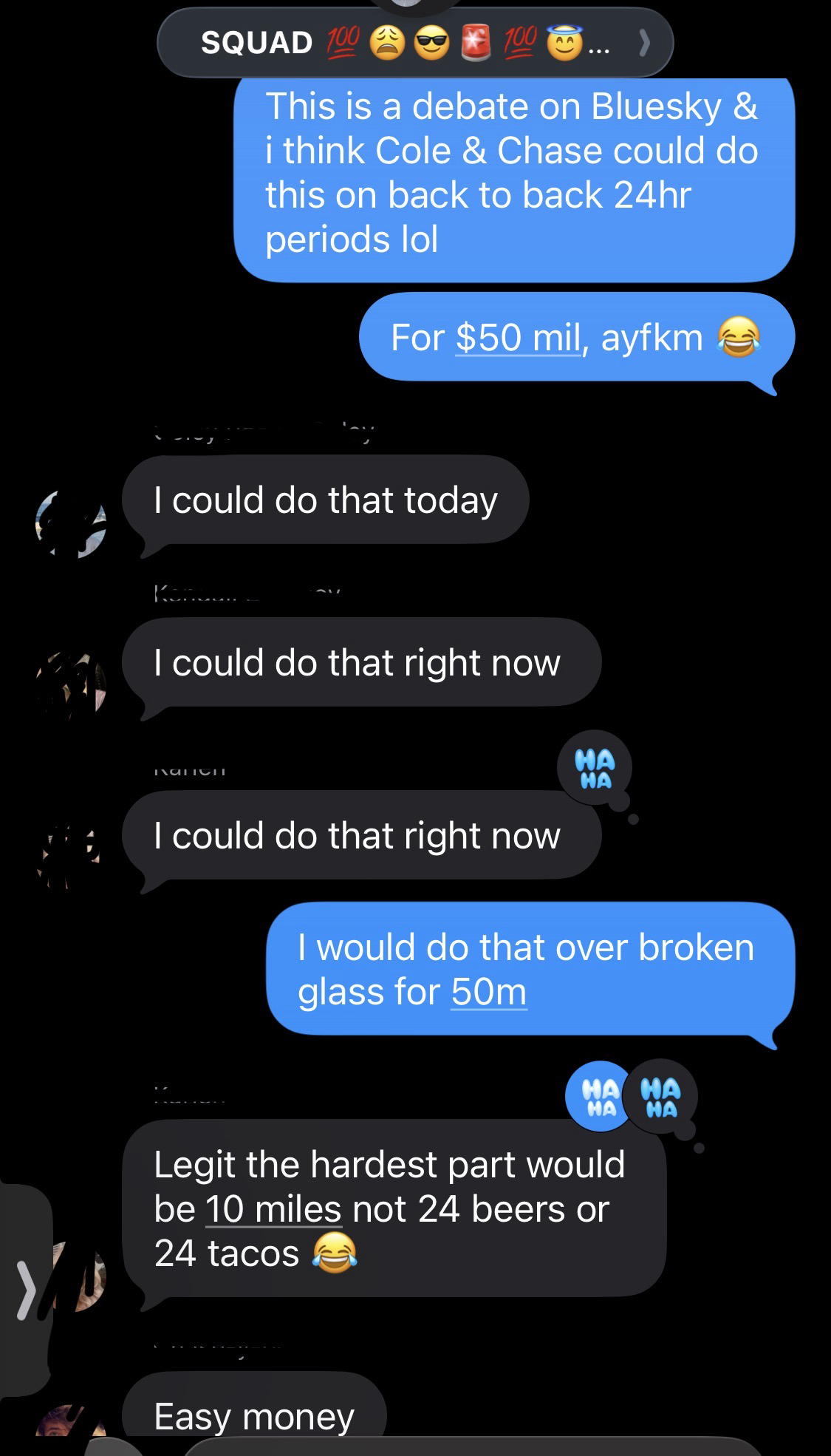The height and width of the screenshot is (1456, 831).
Task: Tap the underlined $50 mil link
Action: click(518, 339)
